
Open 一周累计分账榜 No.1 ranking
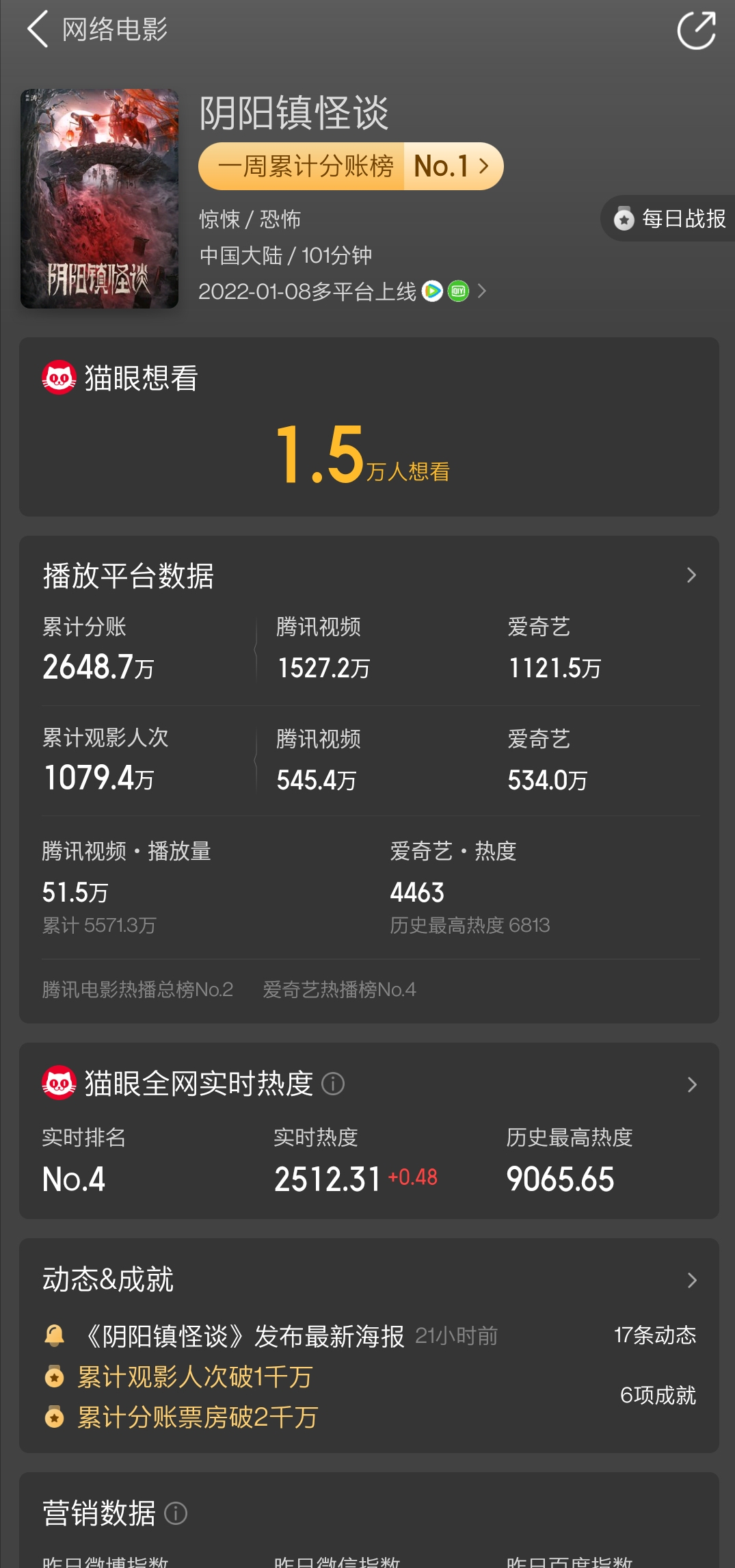pos(351,166)
